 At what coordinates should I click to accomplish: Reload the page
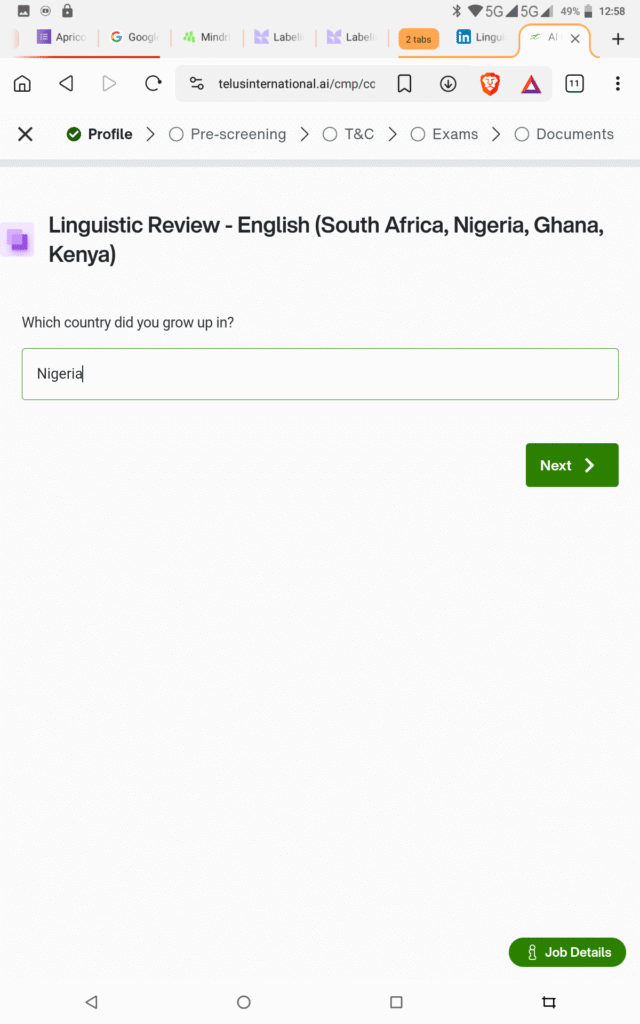point(153,84)
